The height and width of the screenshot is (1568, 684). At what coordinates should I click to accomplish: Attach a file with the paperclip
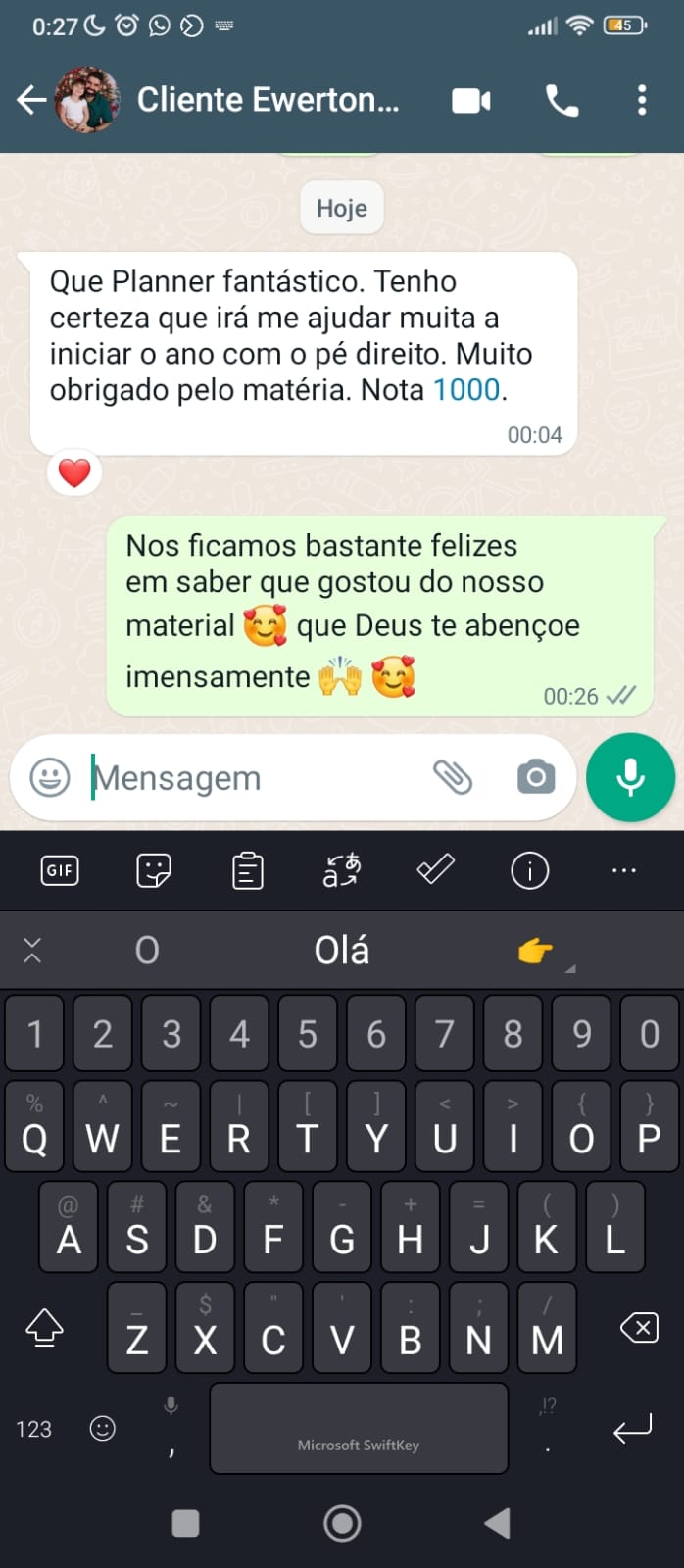[453, 778]
